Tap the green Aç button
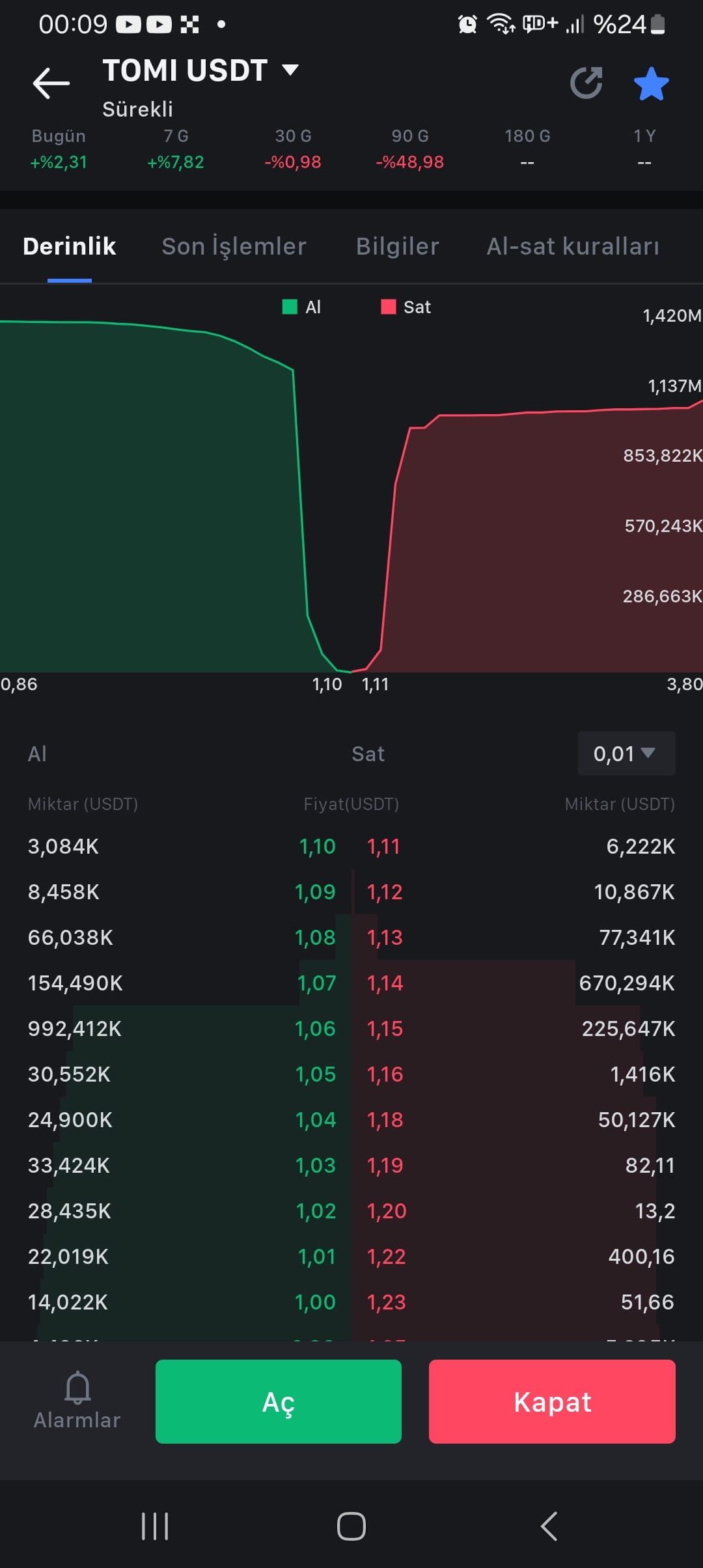The height and width of the screenshot is (1568, 703). click(x=279, y=1402)
